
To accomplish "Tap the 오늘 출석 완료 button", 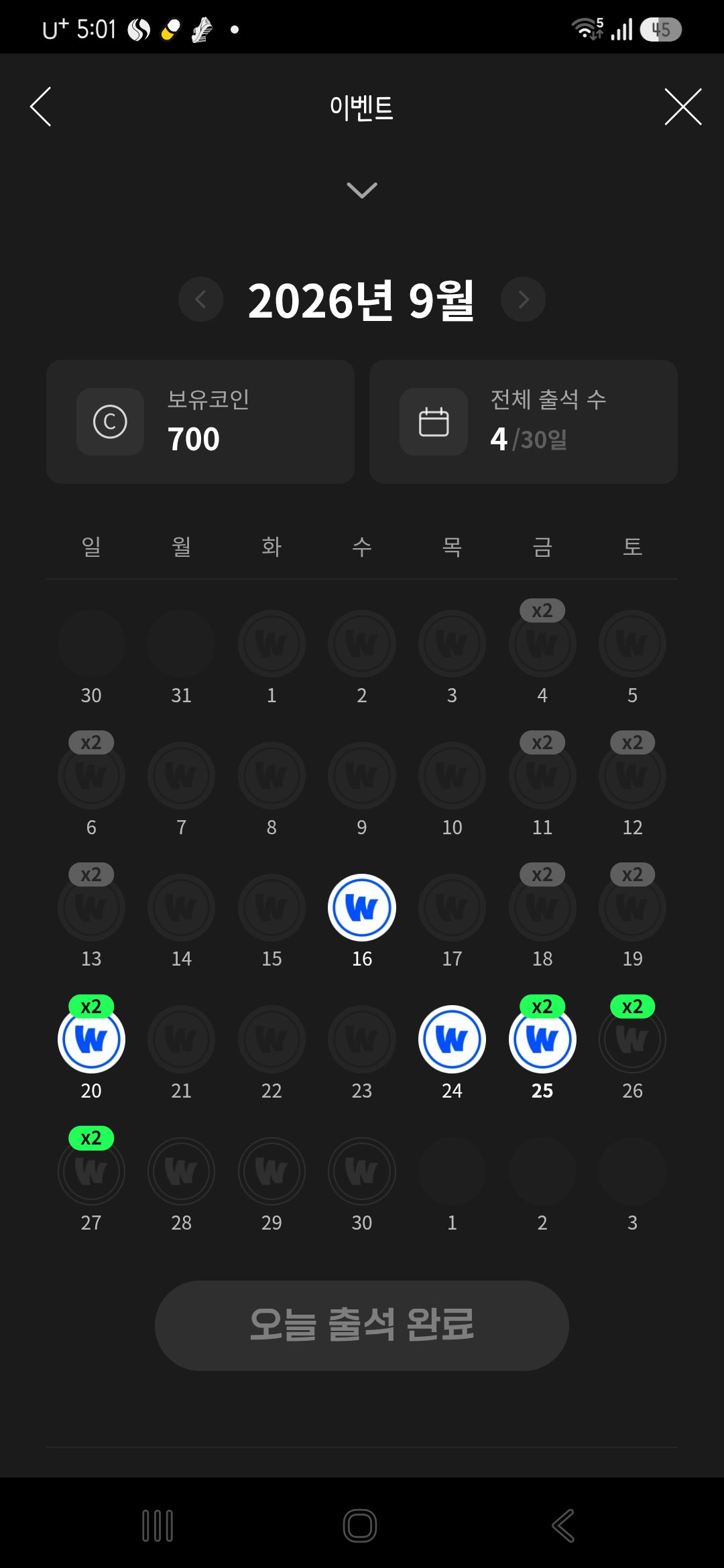I will [362, 1325].
